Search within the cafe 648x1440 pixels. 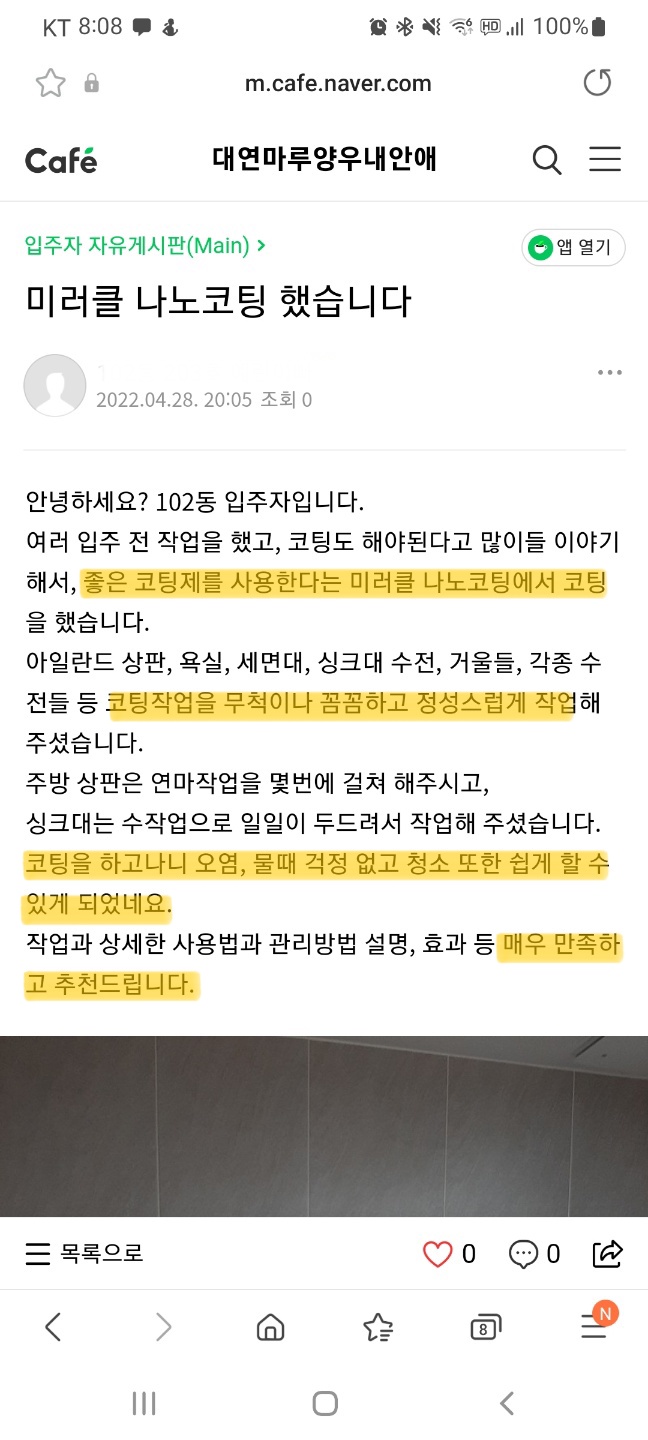(546, 160)
